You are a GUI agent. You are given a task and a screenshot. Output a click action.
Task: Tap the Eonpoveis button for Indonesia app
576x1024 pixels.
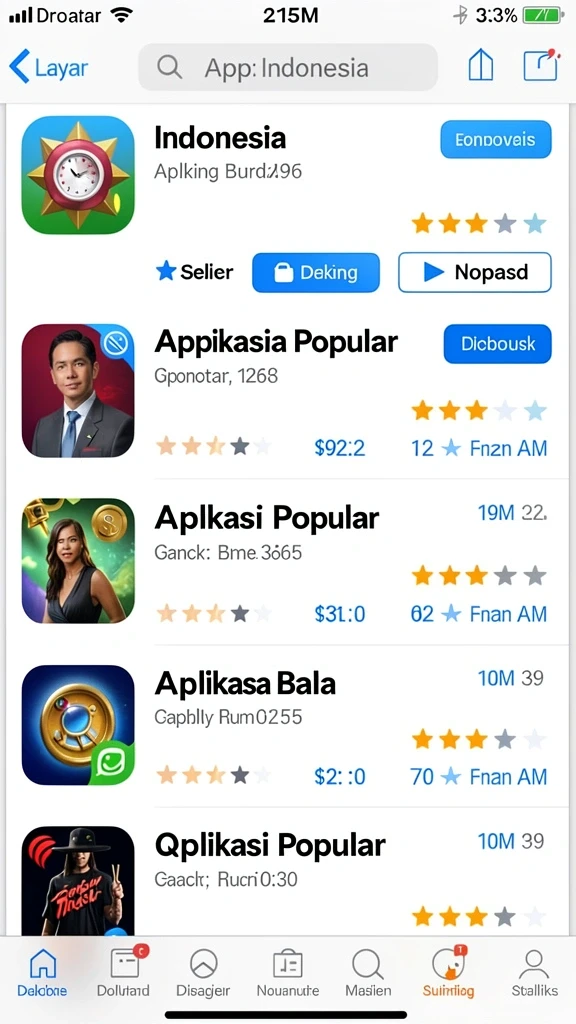click(496, 139)
